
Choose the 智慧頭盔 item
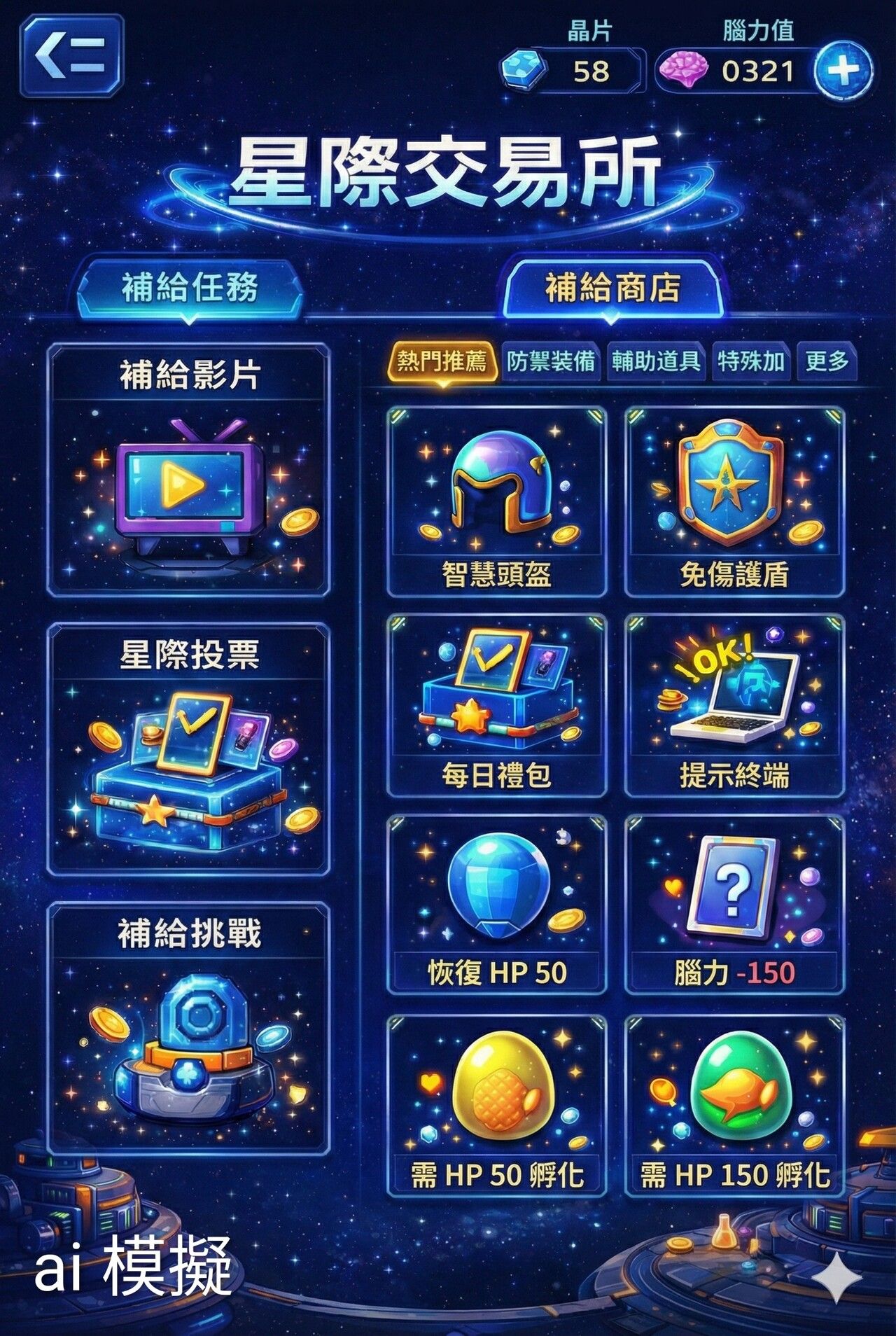496,501
